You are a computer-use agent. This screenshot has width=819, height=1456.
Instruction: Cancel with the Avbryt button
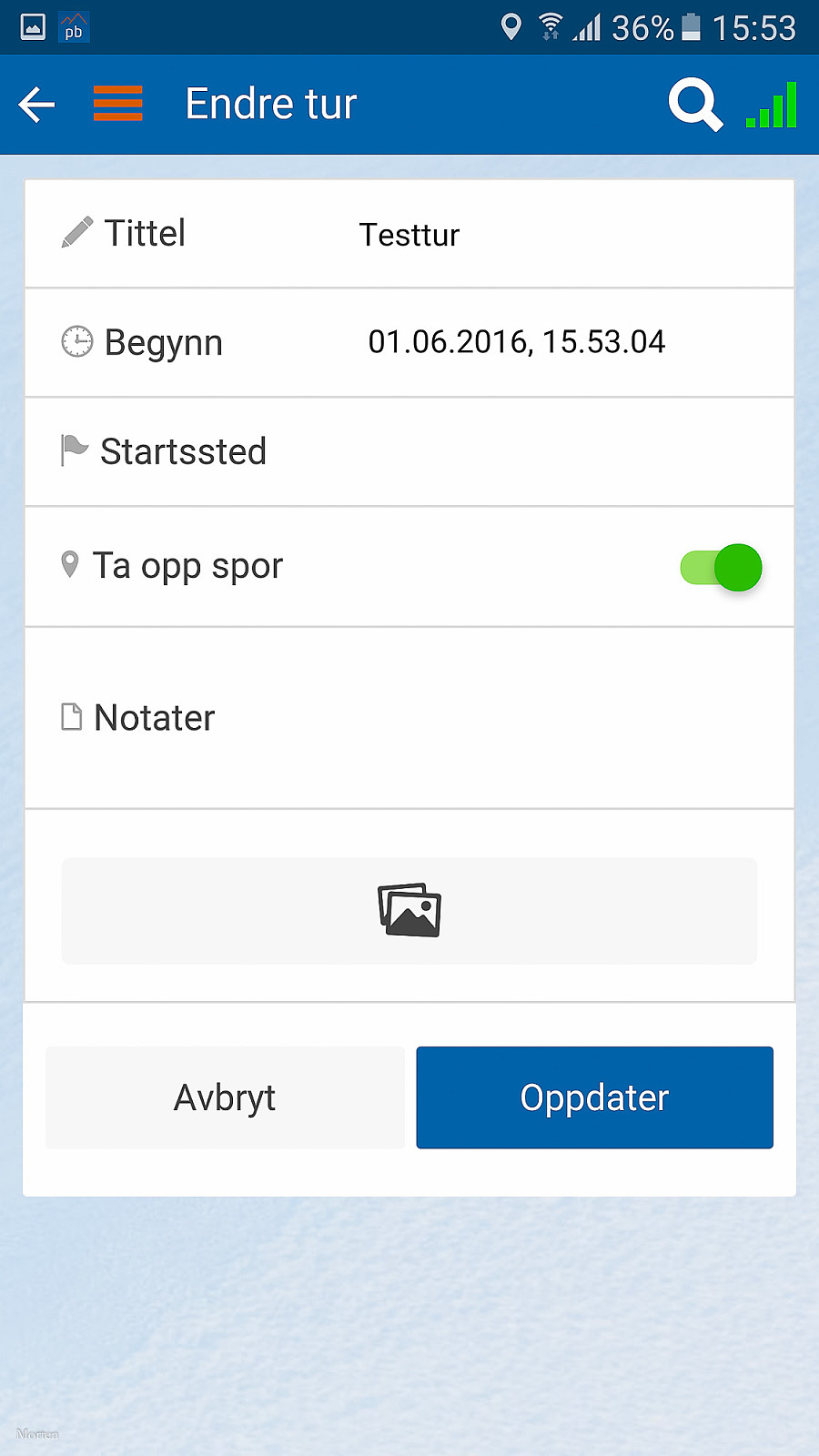[x=225, y=1097]
